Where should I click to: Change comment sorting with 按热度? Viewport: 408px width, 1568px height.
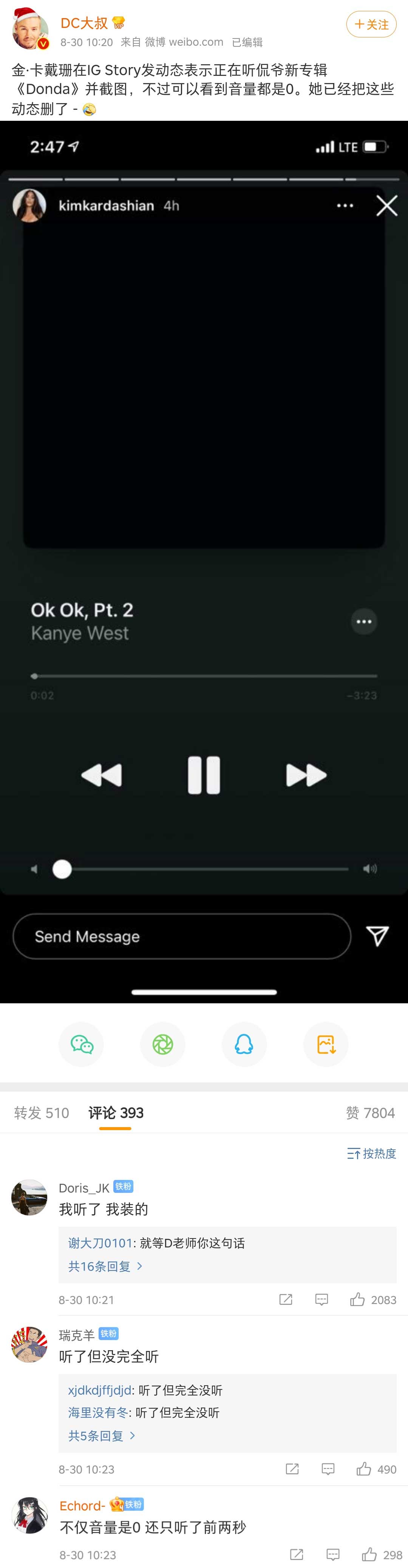371,1153
